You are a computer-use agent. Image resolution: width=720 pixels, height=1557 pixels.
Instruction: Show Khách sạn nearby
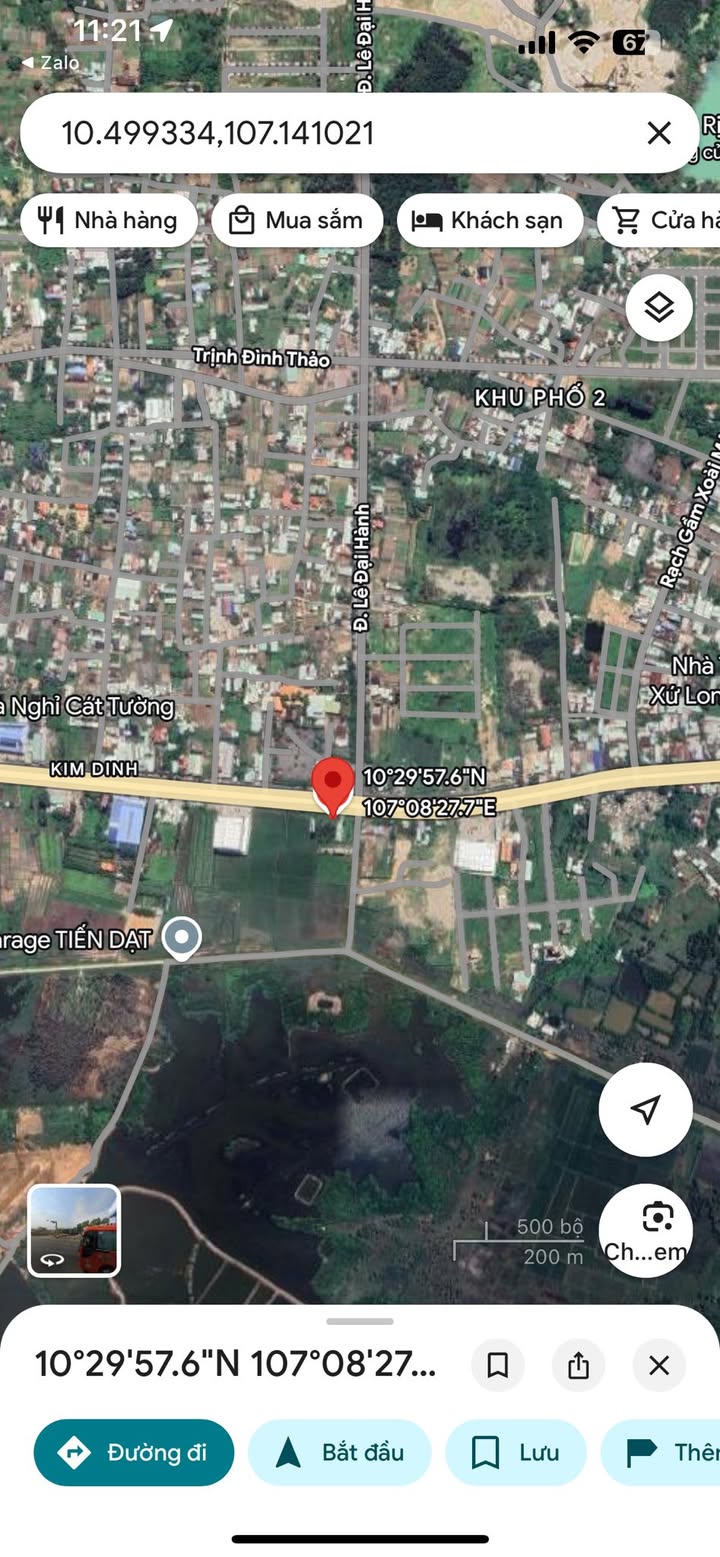click(x=489, y=221)
